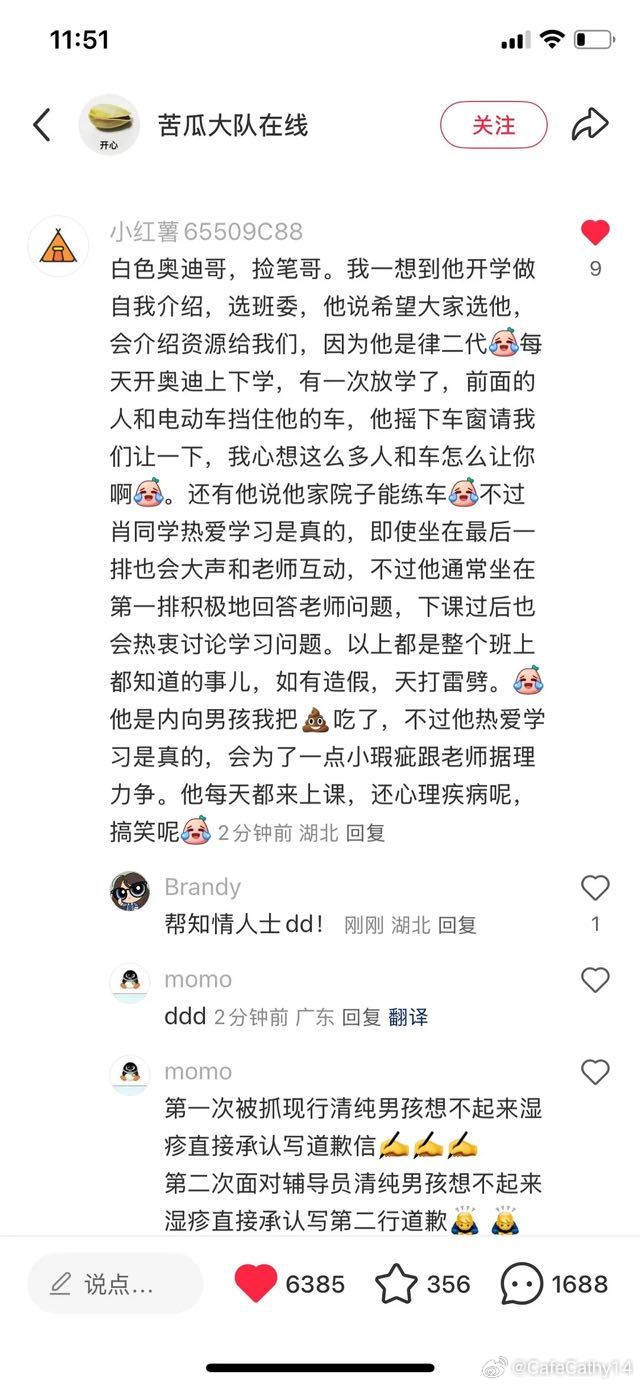Reply to 小红薯65509C88's long comment

366,832
